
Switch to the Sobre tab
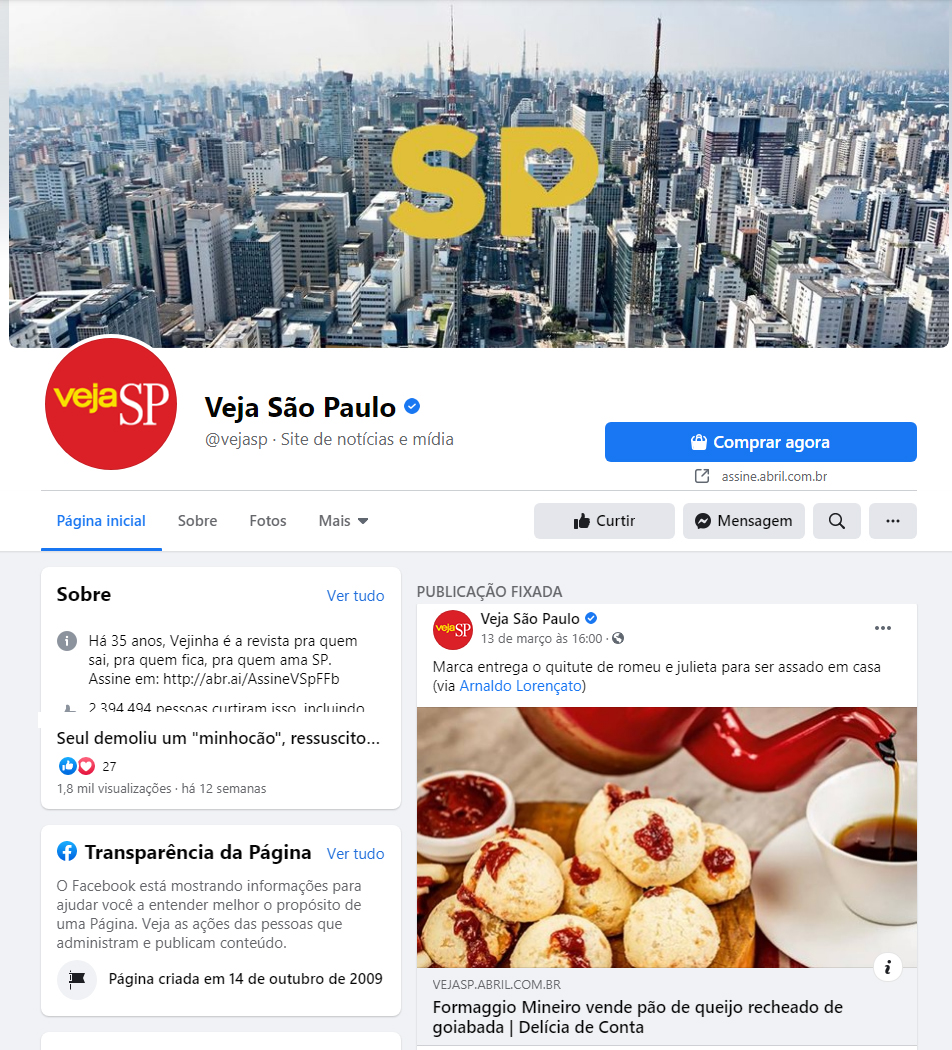[197, 521]
